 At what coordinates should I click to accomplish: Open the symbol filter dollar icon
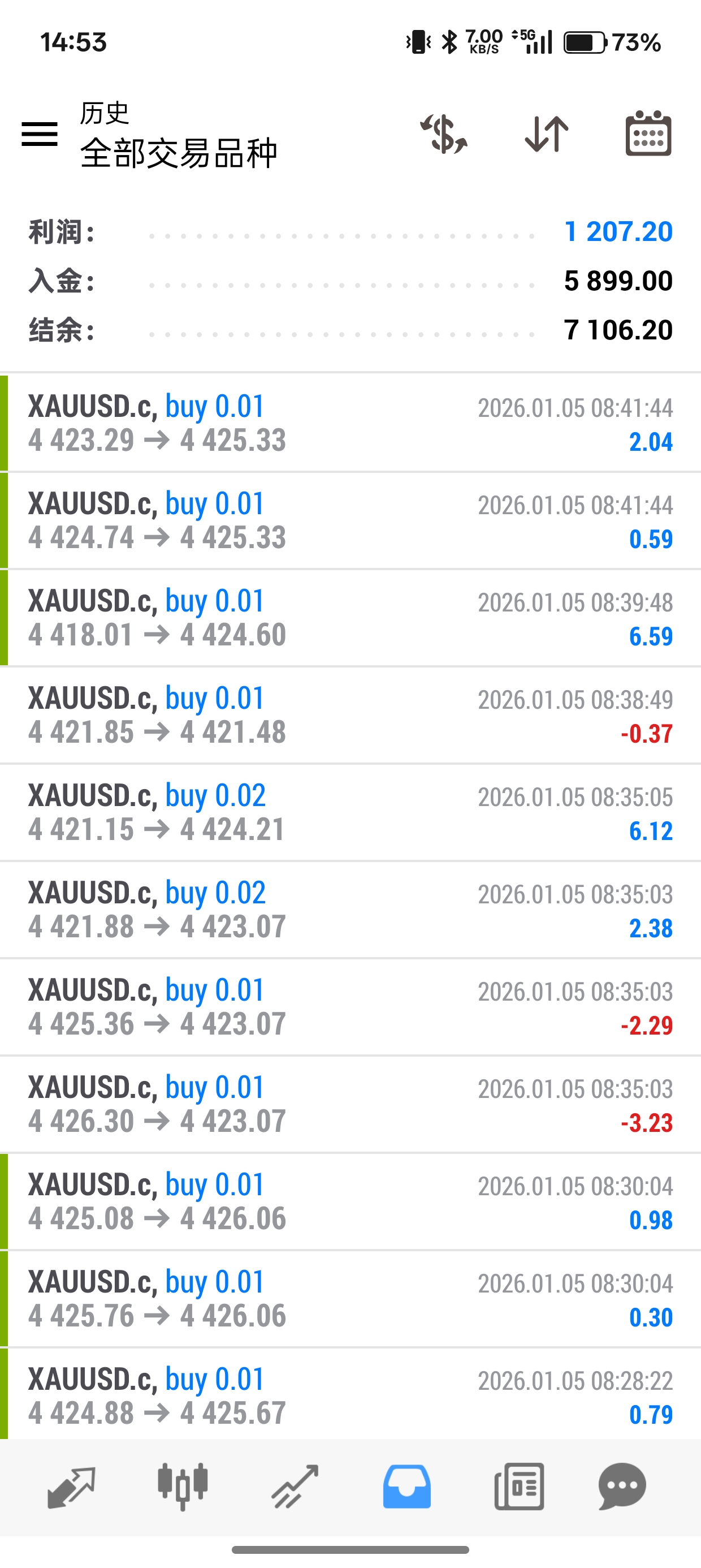click(444, 134)
